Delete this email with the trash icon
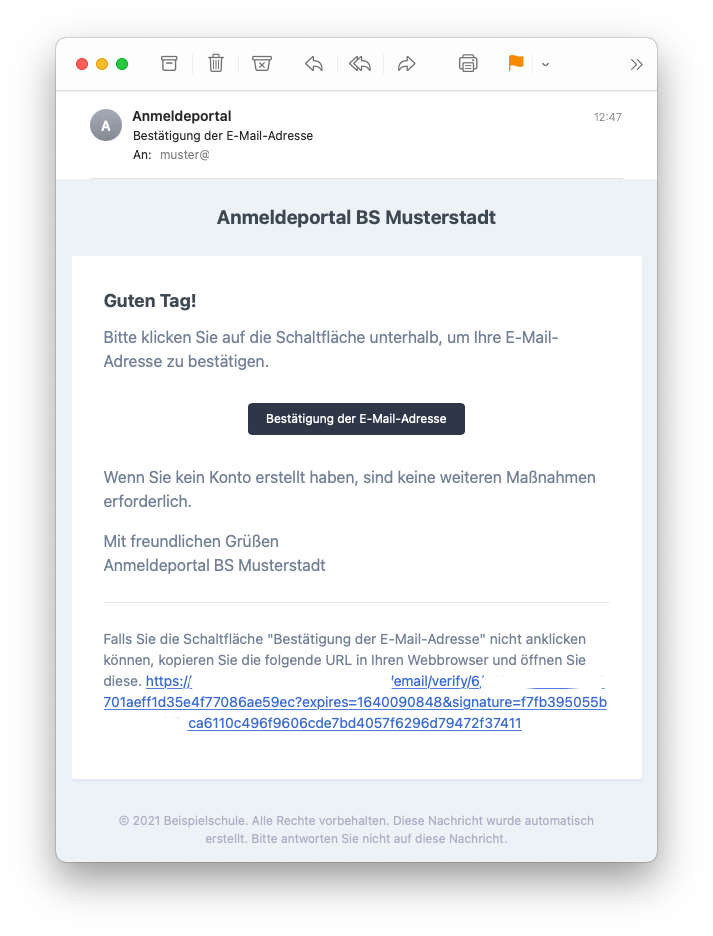 (x=216, y=64)
